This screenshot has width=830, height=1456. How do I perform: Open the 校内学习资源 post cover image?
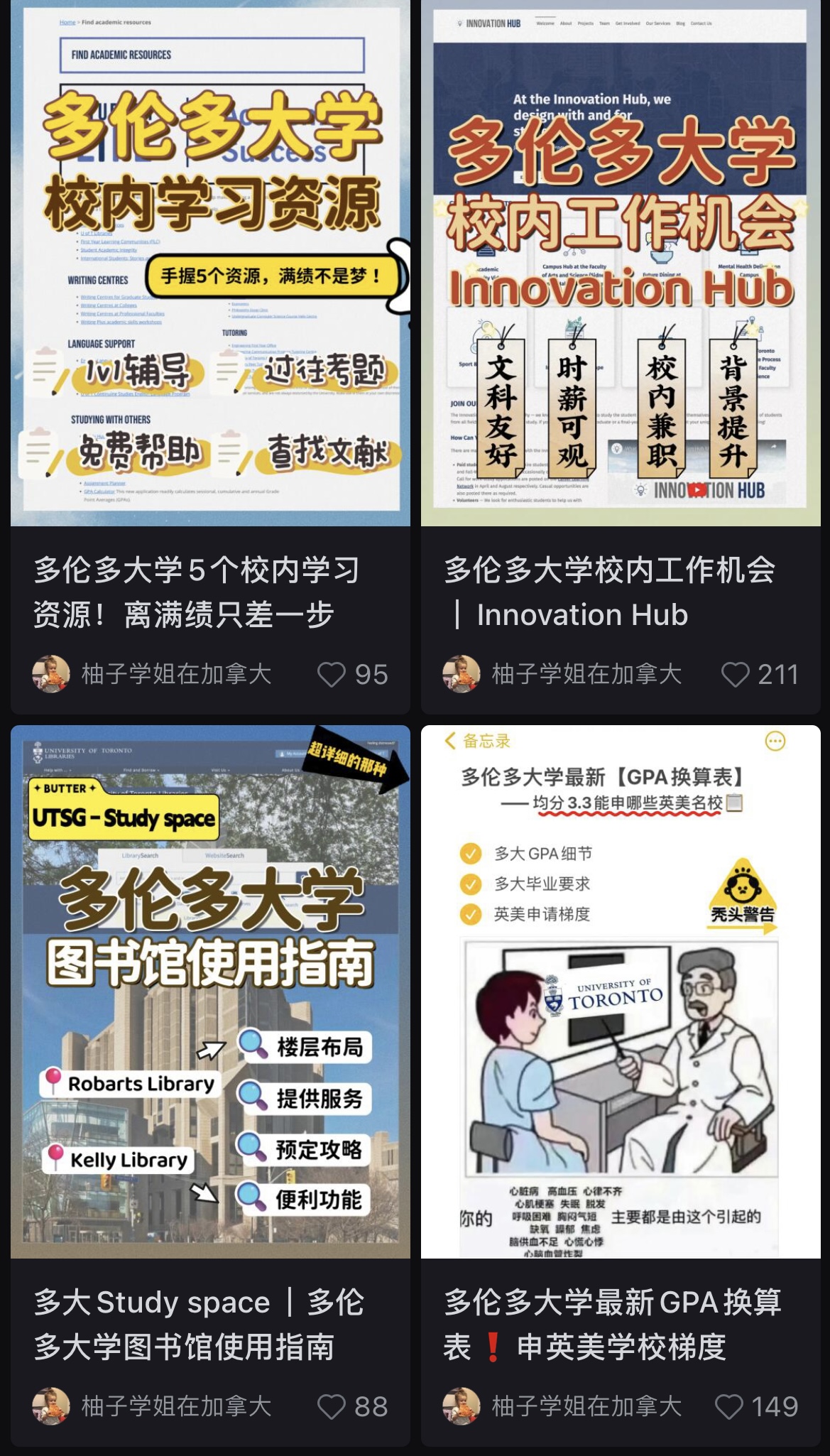[x=210, y=263]
